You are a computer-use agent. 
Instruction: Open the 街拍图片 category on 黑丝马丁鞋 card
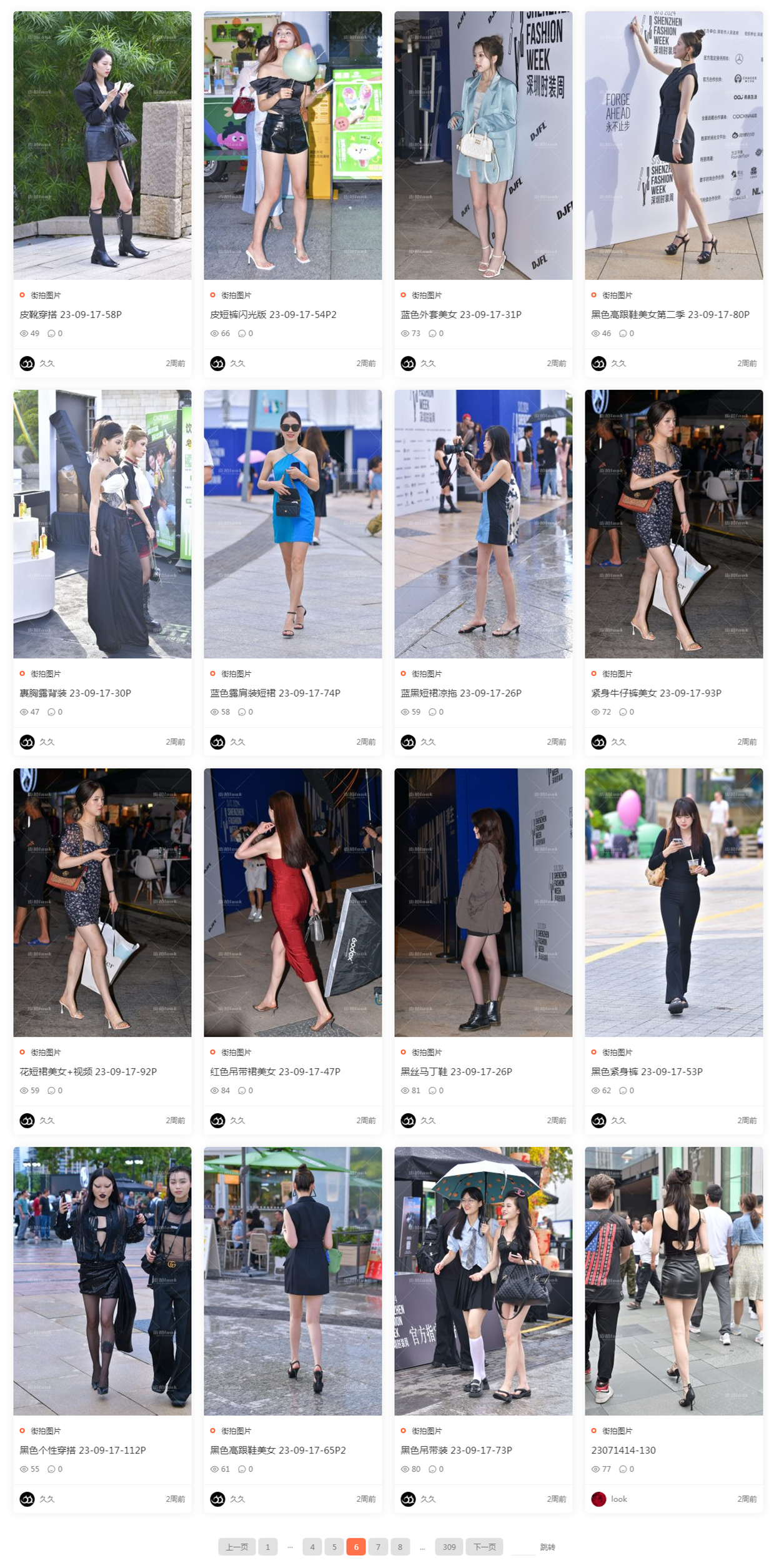click(426, 1052)
